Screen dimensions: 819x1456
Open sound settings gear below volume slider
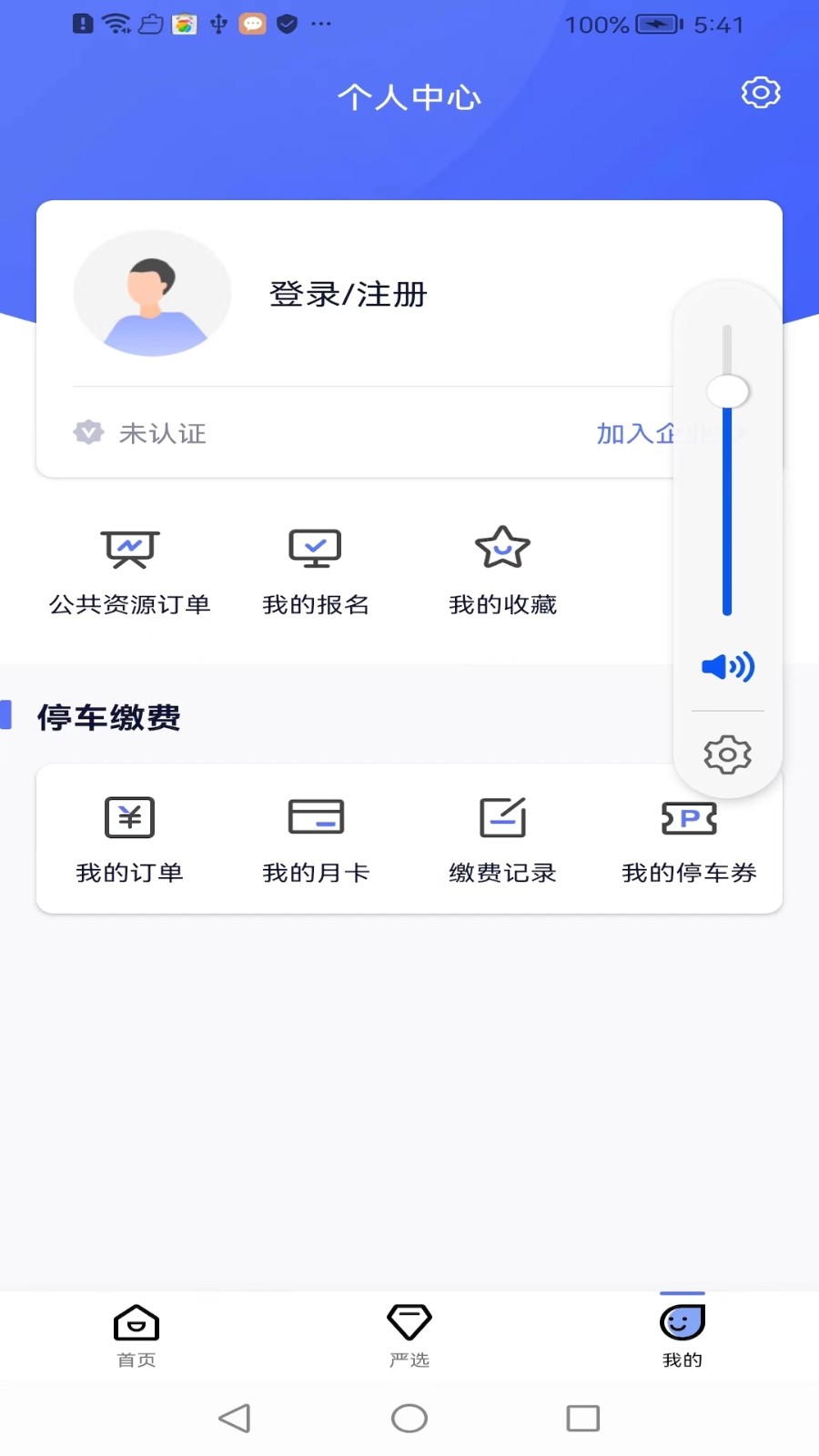(x=726, y=753)
